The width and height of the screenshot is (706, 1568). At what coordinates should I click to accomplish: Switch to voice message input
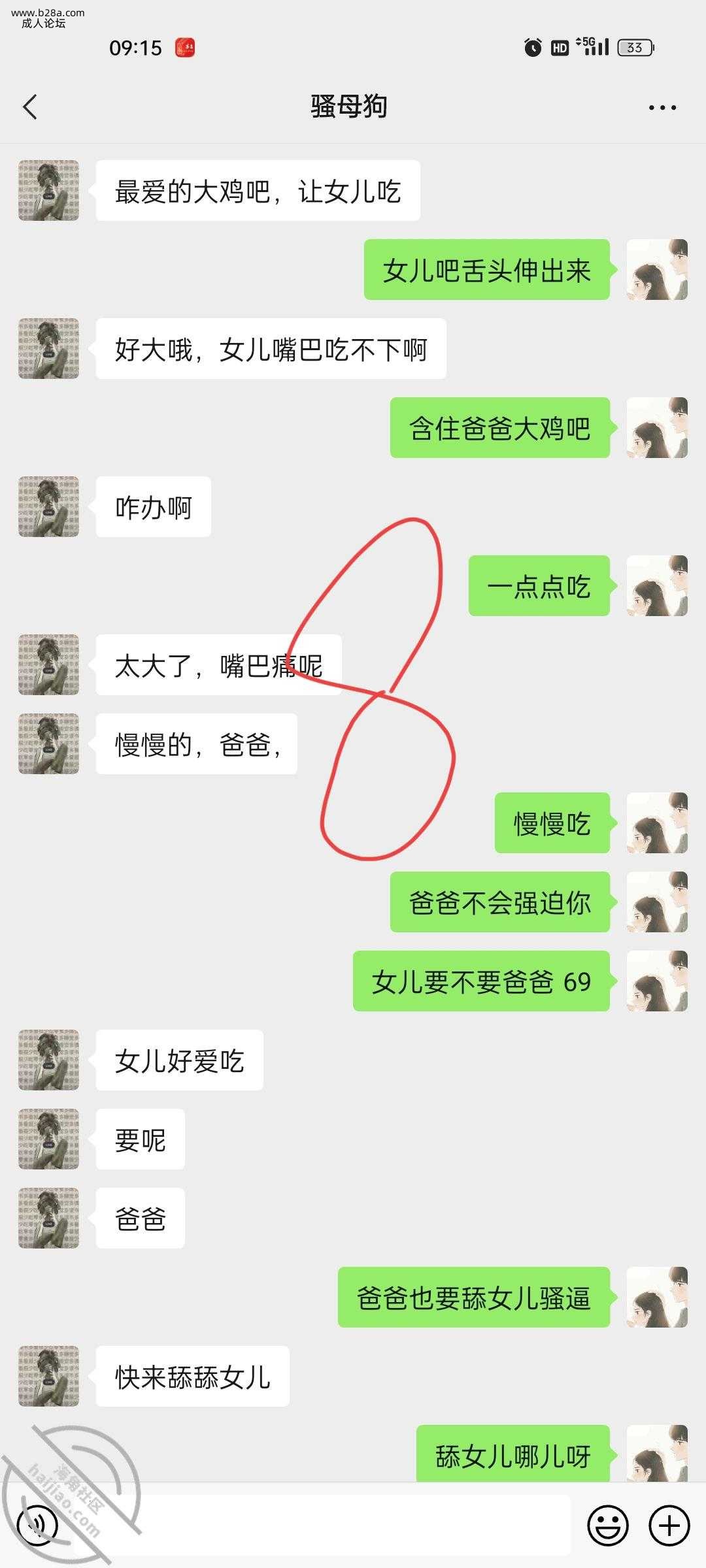pos(38,1526)
